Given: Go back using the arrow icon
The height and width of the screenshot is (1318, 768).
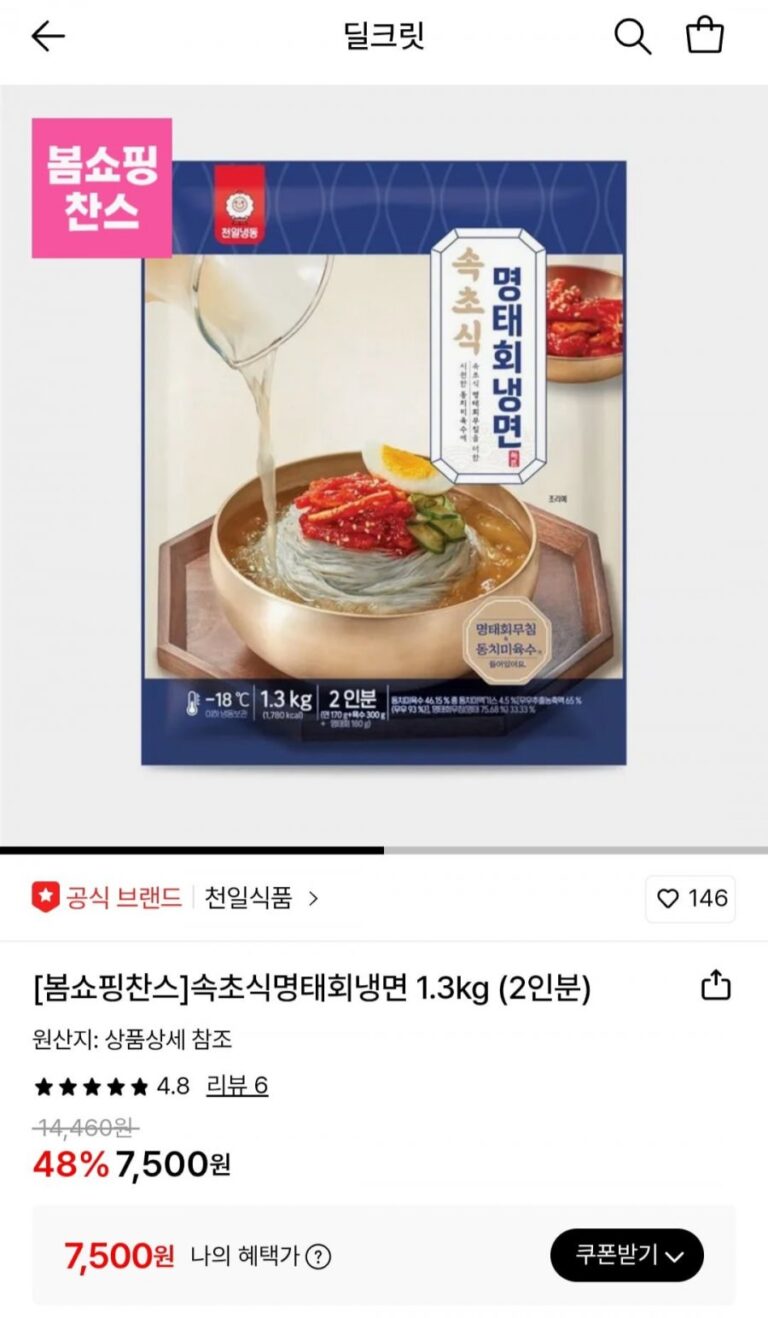Looking at the screenshot, I should (47, 37).
